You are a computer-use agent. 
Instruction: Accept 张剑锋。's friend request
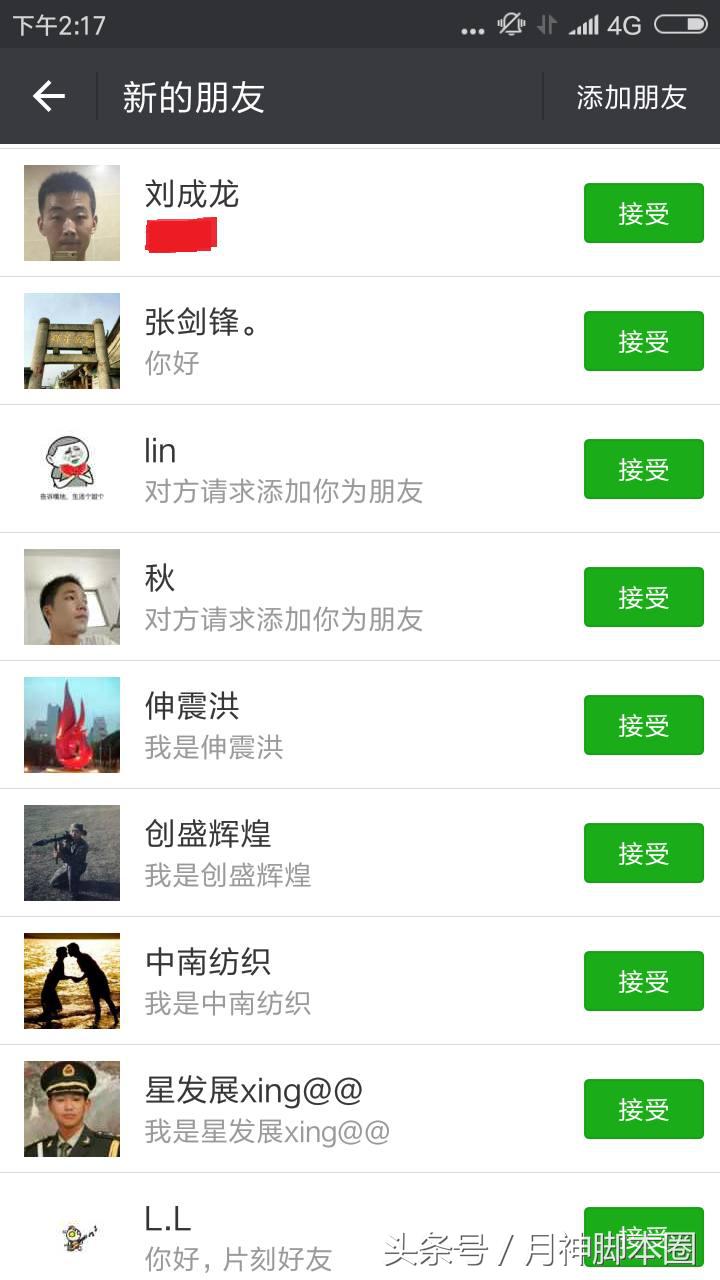643,340
